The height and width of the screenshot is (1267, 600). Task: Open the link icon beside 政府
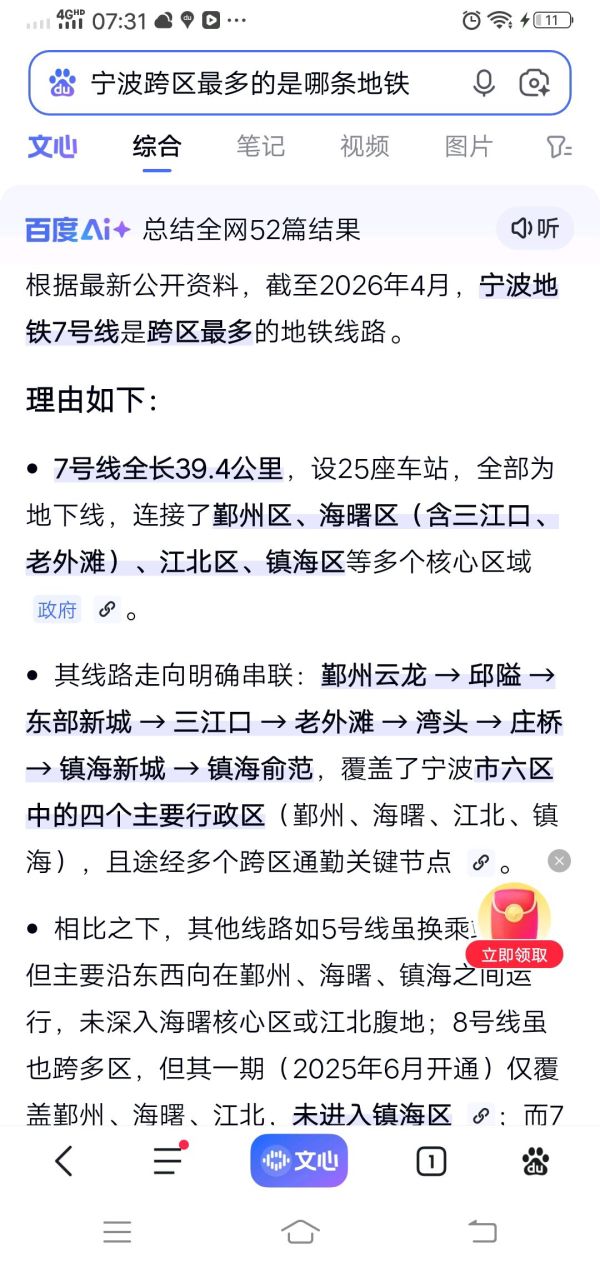107,609
